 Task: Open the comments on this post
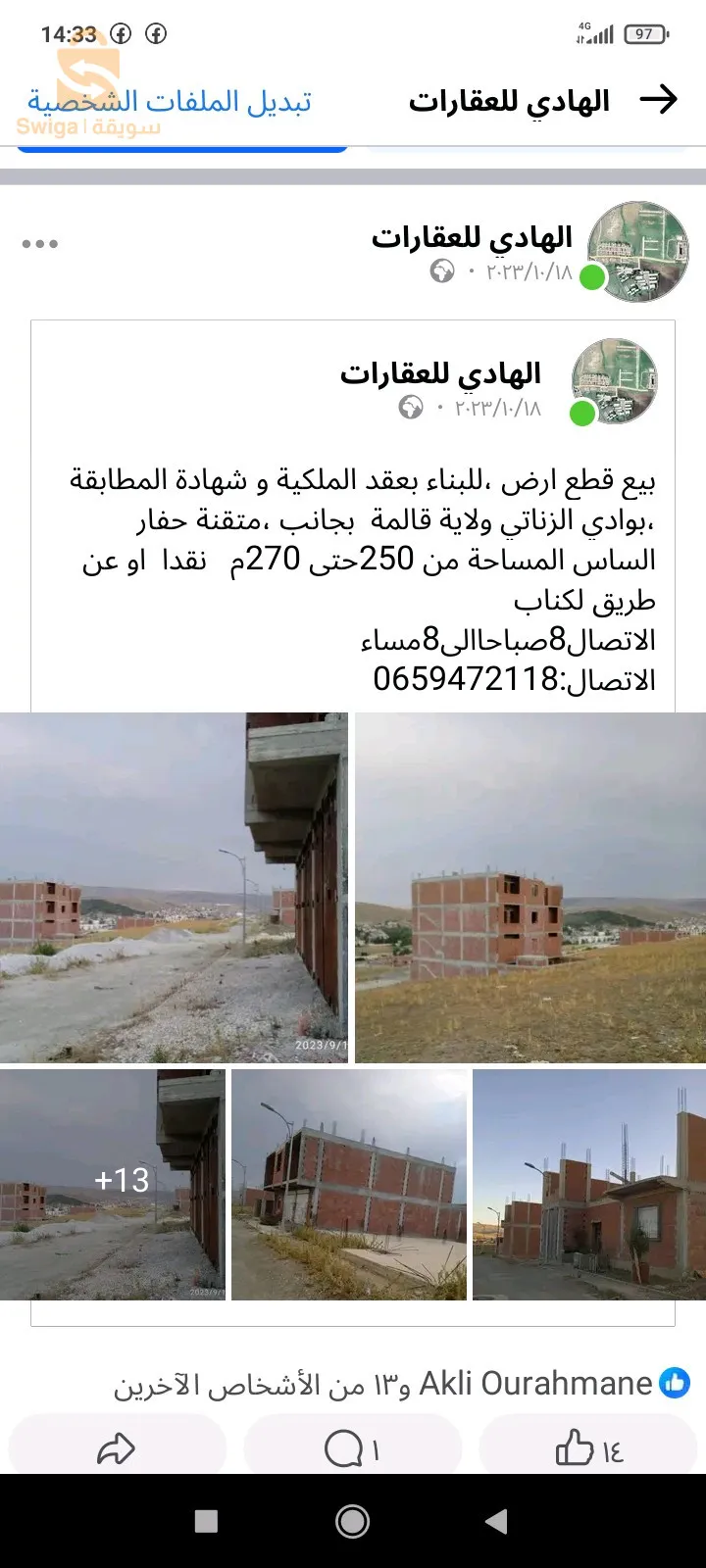(351, 1448)
